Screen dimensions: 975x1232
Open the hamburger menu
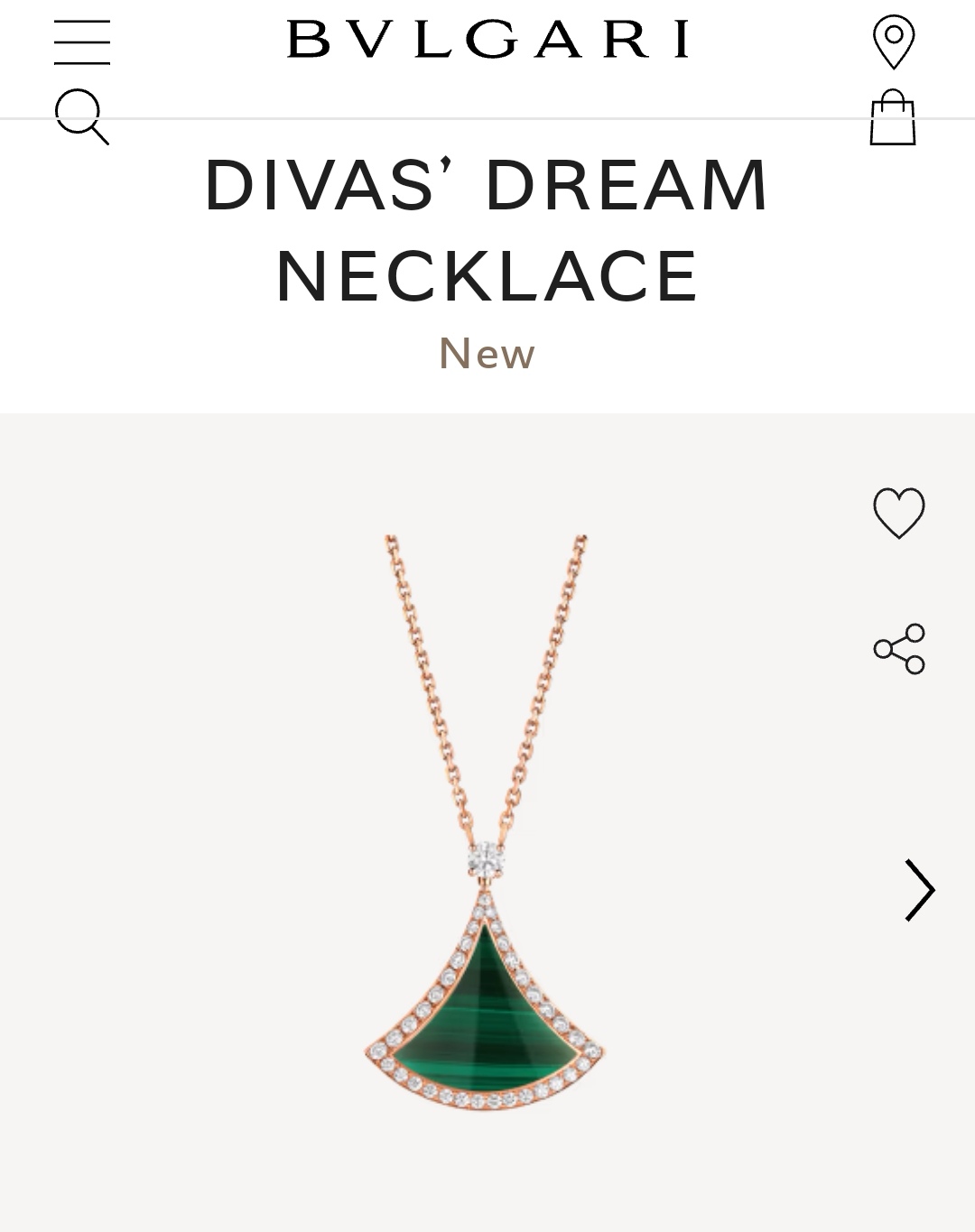(x=82, y=42)
